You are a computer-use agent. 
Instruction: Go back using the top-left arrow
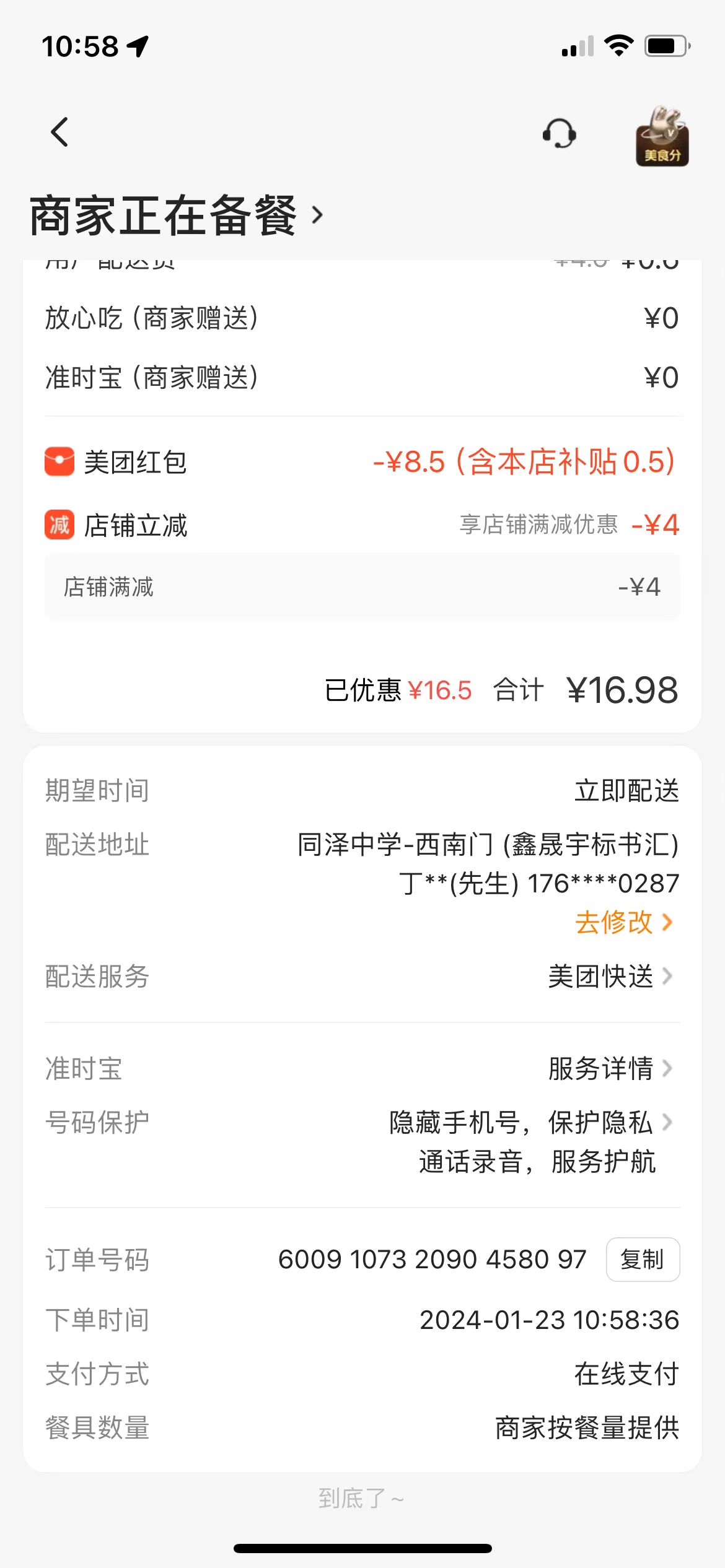coord(59,132)
